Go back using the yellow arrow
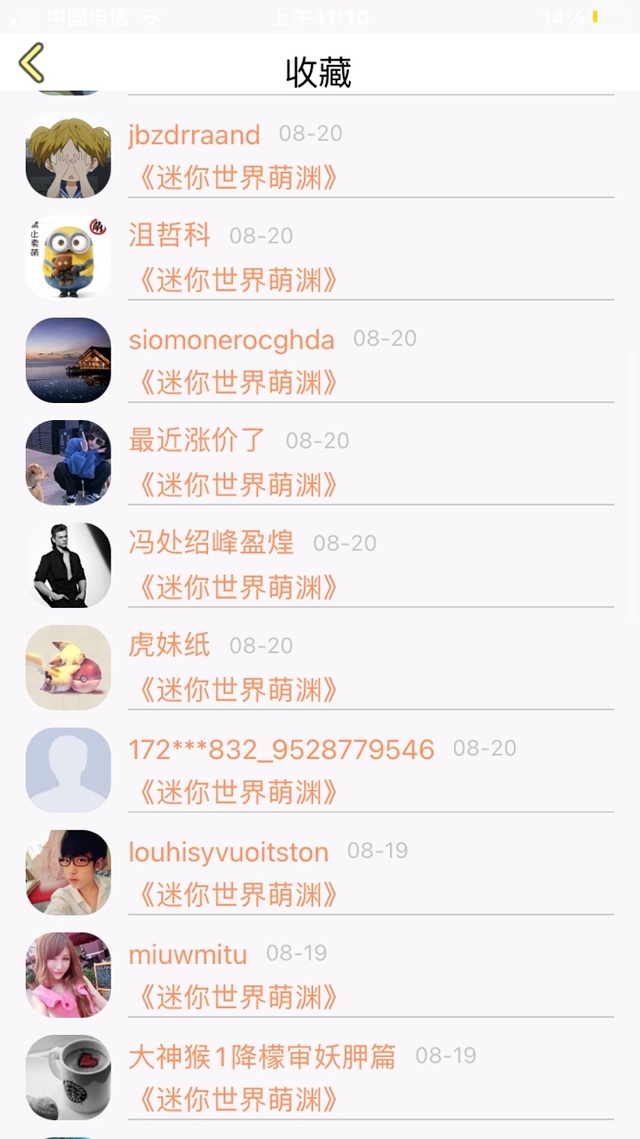The image size is (640, 1139). click(x=32, y=63)
